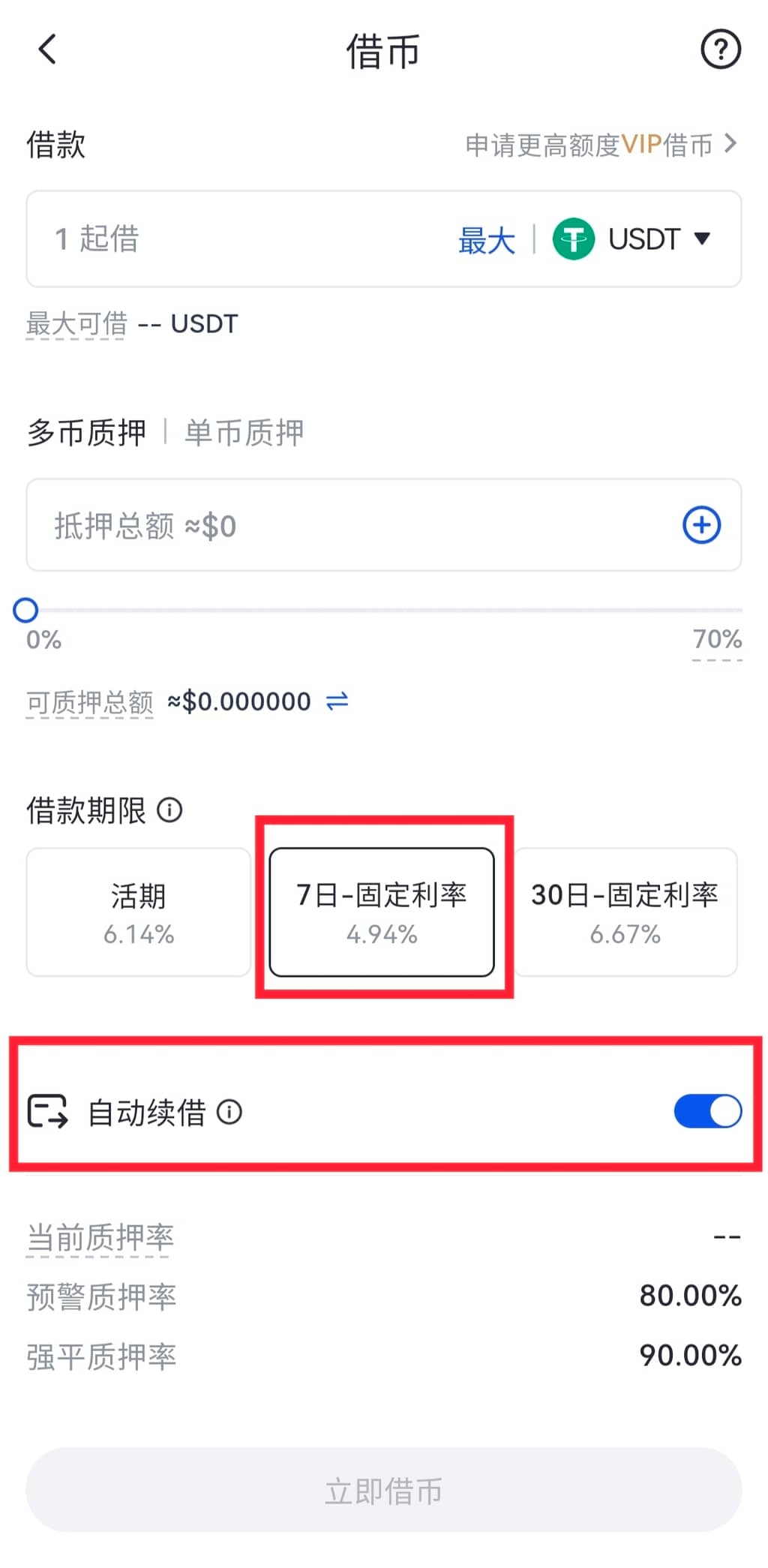Screen dimensions: 768x1568
Task: Switch to 单币质押 tab
Action: [x=244, y=433]
